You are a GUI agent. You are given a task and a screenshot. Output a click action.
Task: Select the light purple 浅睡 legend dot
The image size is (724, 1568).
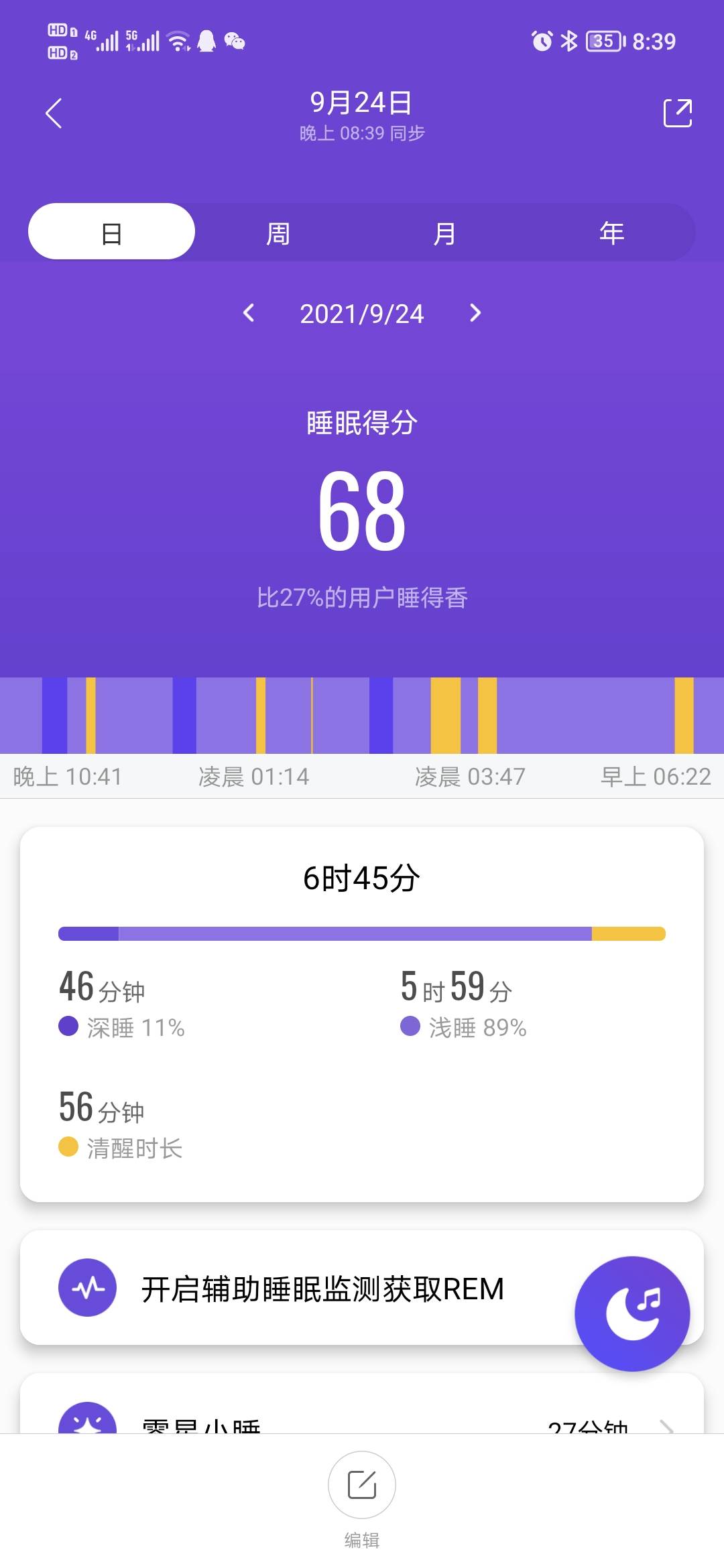411,1024
